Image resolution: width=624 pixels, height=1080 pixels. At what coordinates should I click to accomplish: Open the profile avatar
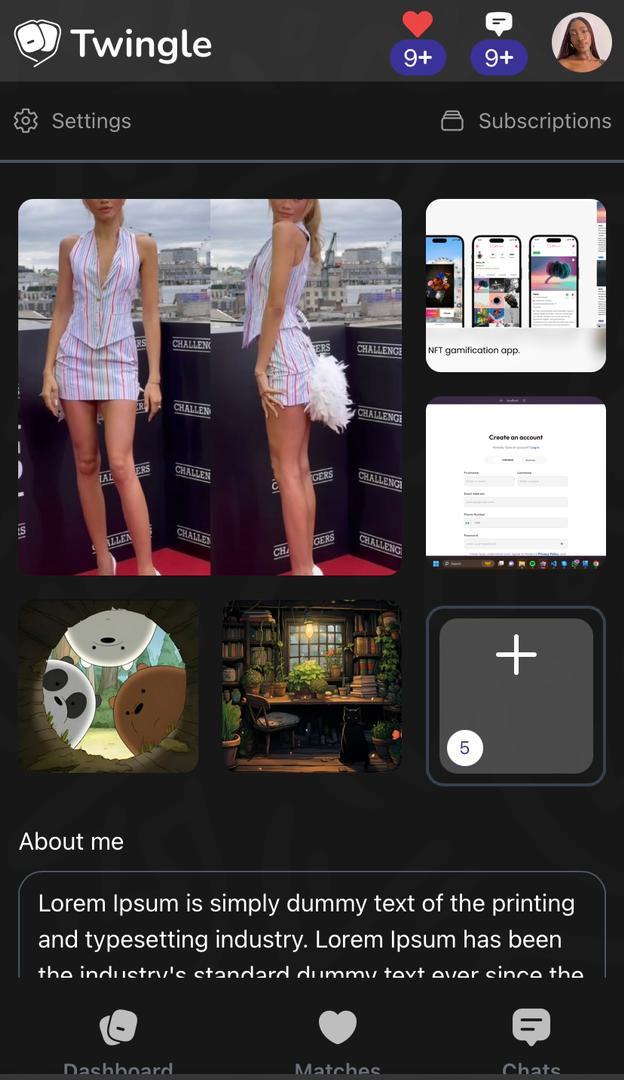pos(581,42)
